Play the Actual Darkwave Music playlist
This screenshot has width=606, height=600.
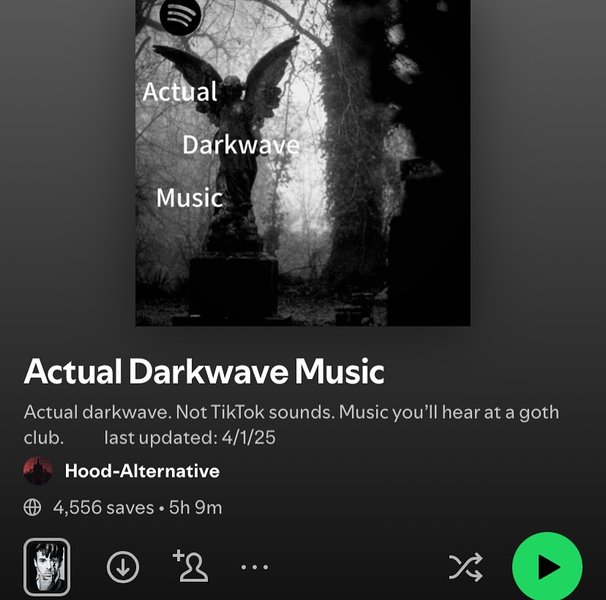546,567
